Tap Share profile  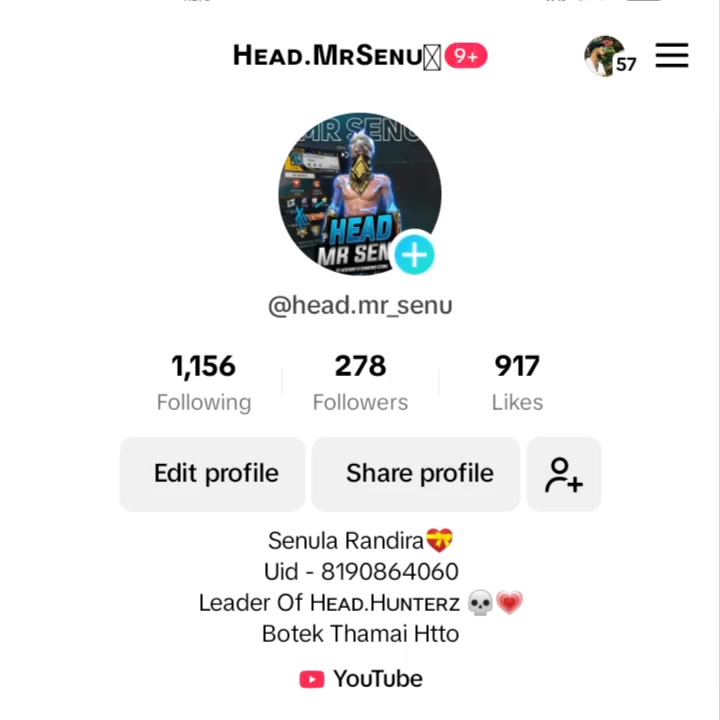click(x=416, y=473)
